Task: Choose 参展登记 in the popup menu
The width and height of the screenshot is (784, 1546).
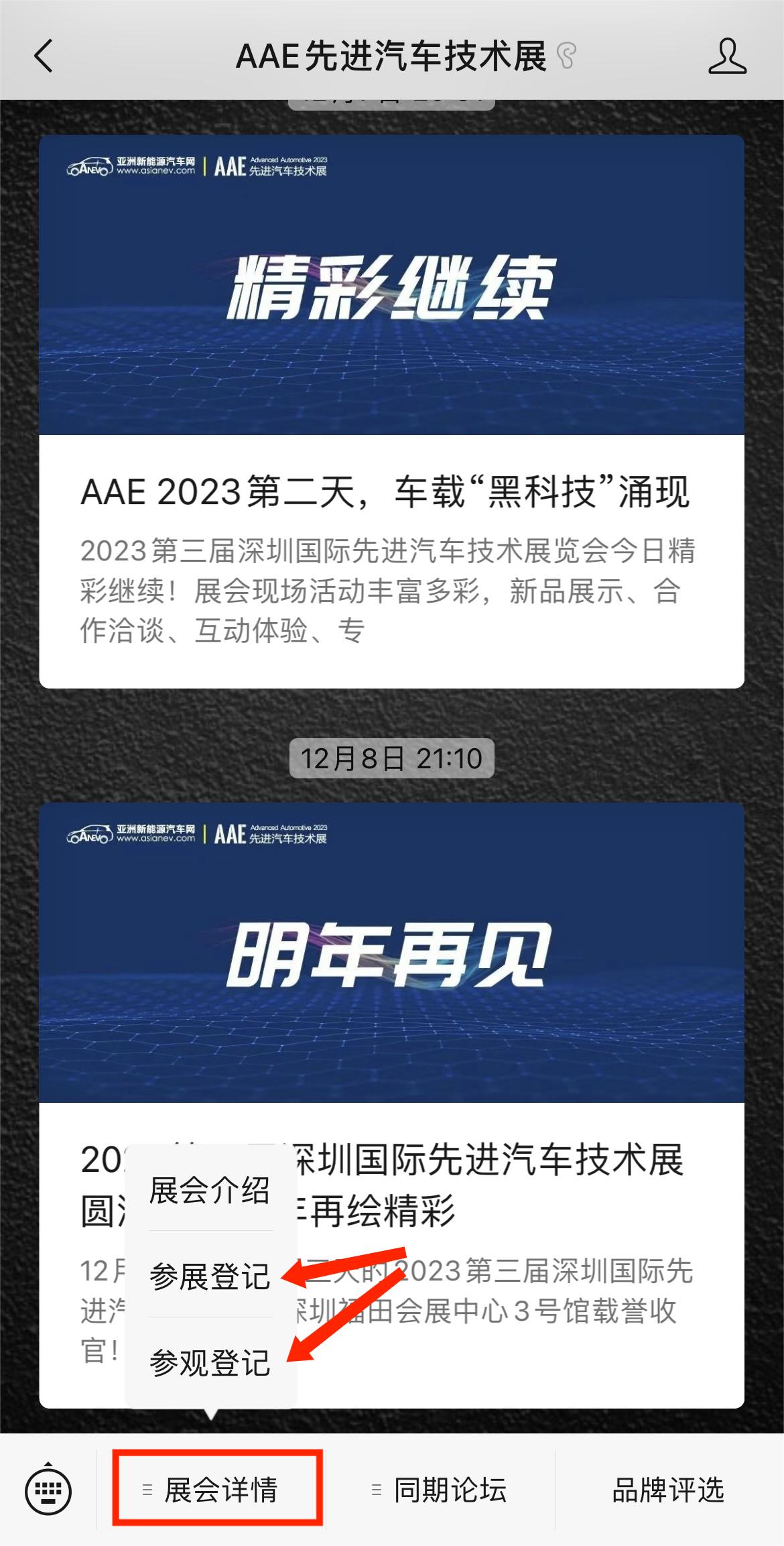Action: tap(210, 1276)
